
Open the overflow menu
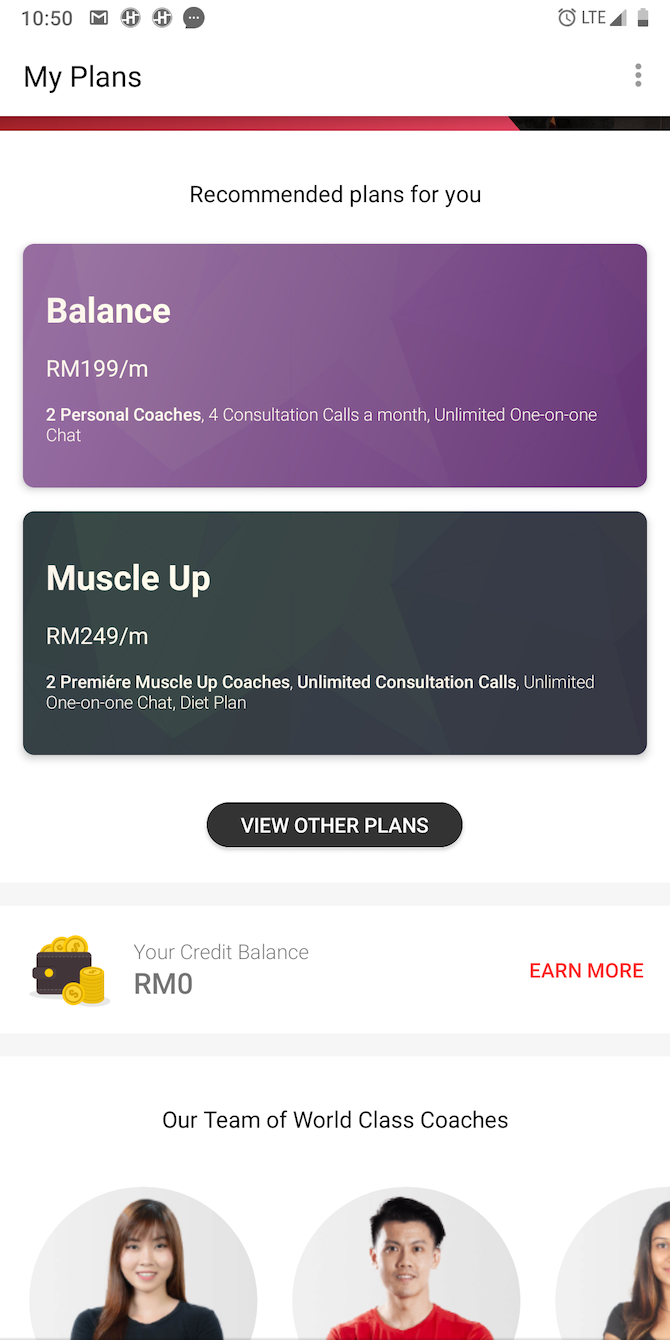pos(638,76)
